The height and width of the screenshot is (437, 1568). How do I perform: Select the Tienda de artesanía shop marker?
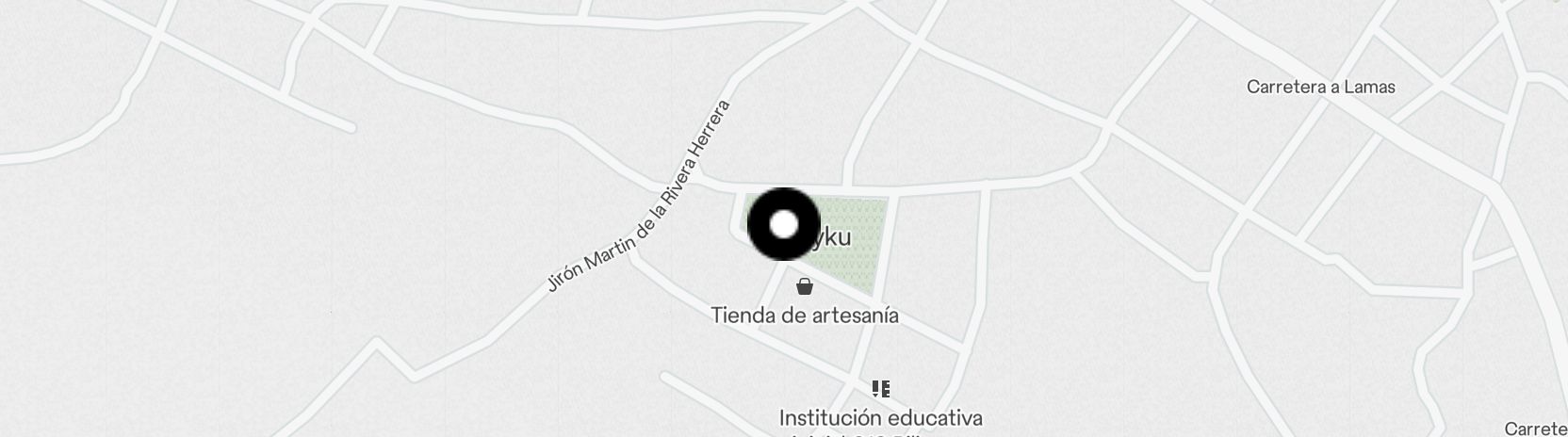coord(805,286)
